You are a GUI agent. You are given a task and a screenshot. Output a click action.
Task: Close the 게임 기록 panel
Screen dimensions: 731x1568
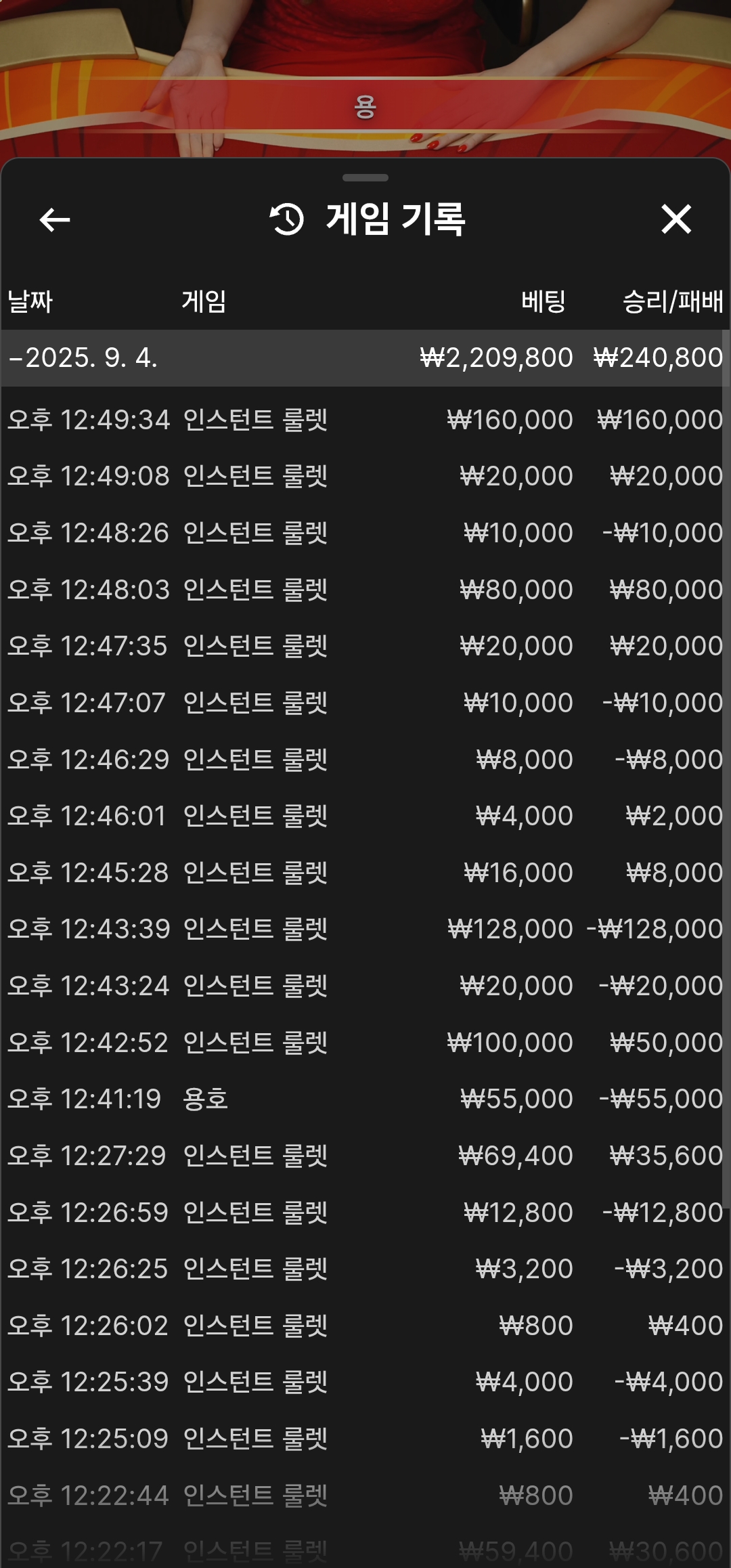coord(675,219)
